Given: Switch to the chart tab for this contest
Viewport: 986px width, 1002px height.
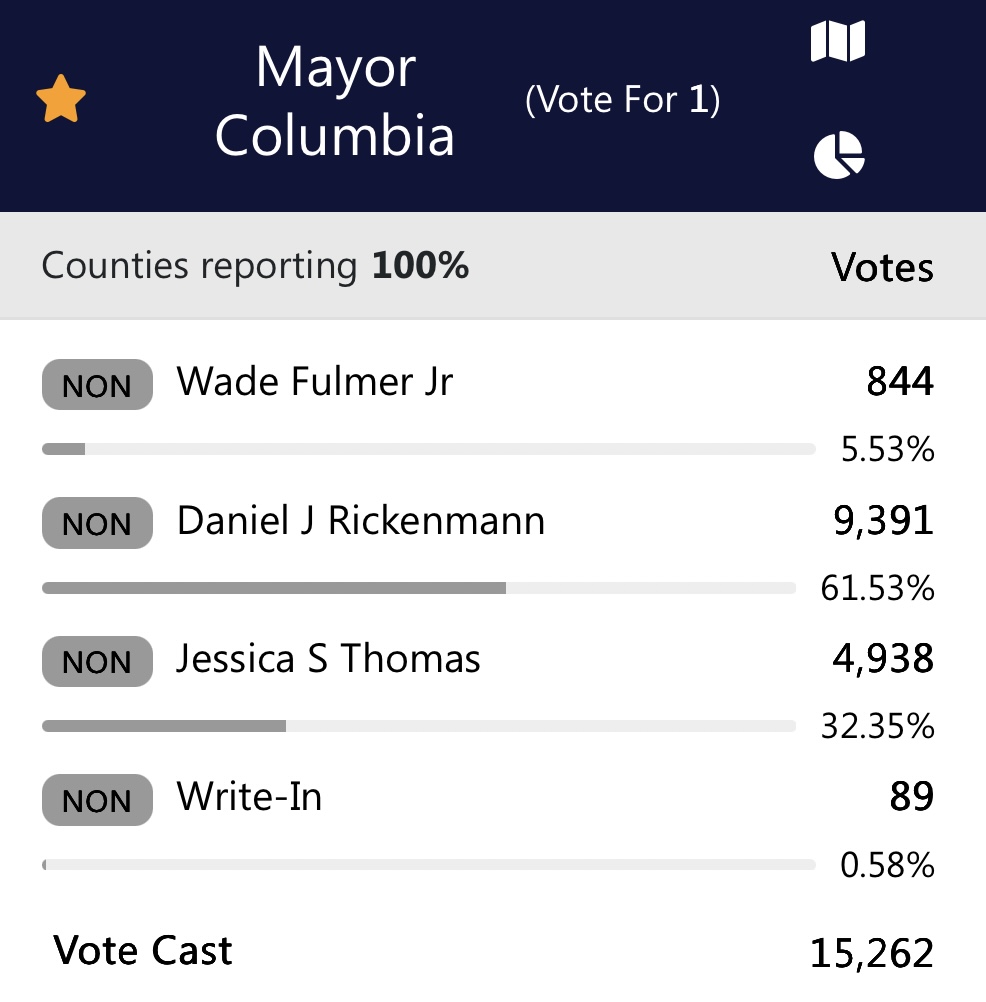Looking at the screenshot, I should [838, 153].
